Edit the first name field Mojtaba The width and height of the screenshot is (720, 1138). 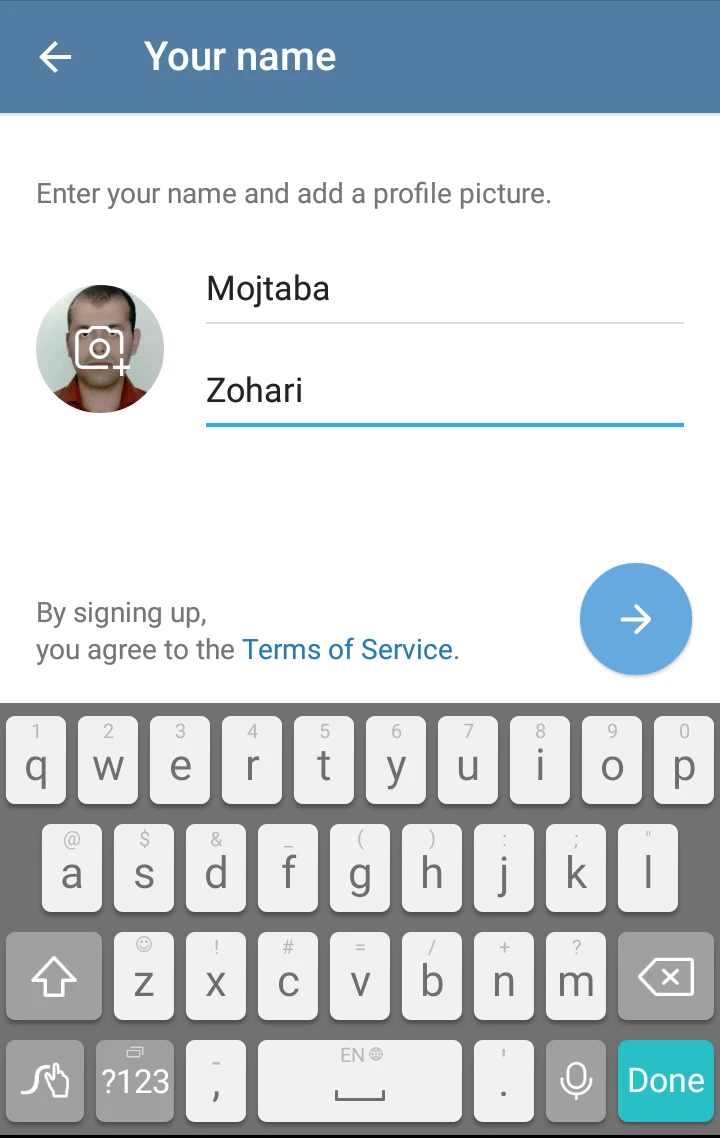pyautogui.click(x=444, y=290)
